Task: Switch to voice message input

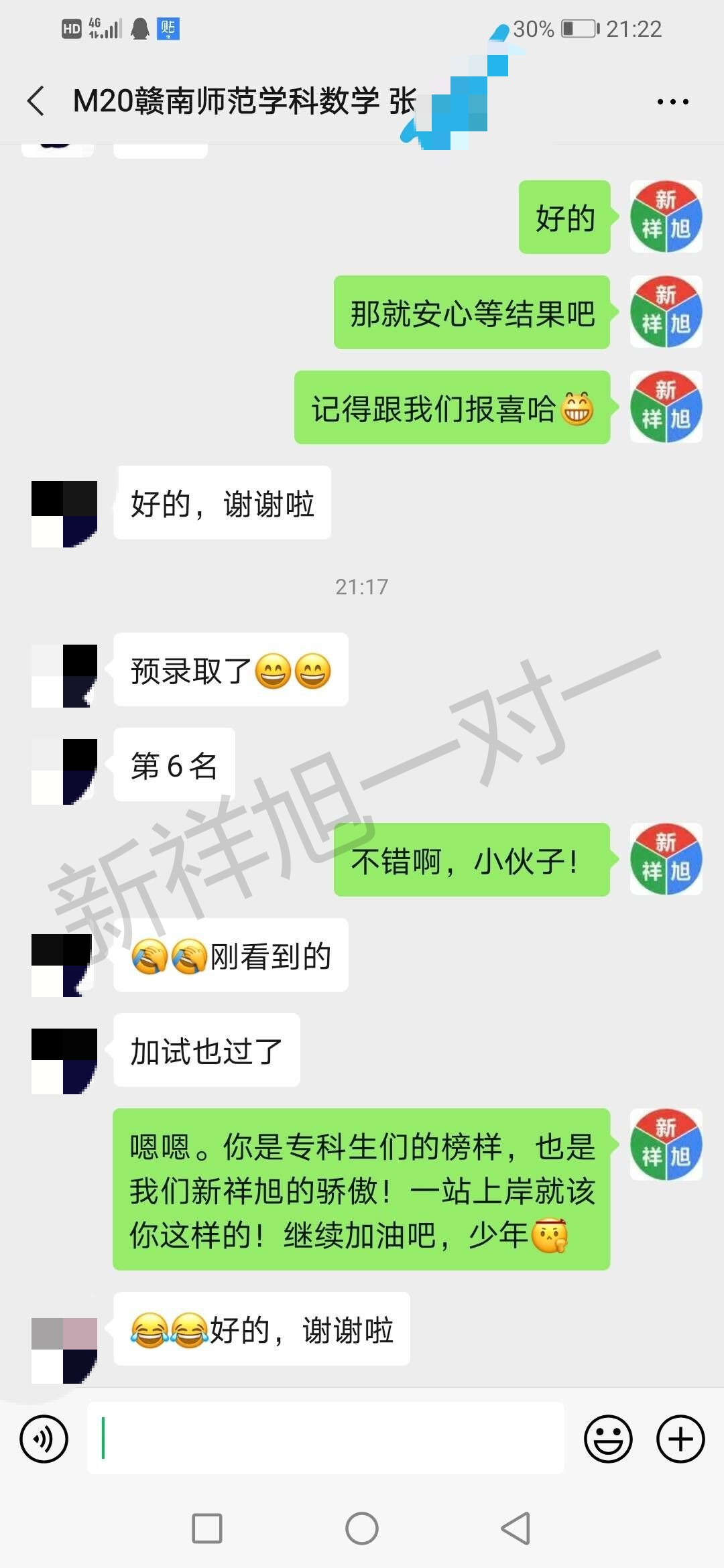Action: click(44, 1439)
